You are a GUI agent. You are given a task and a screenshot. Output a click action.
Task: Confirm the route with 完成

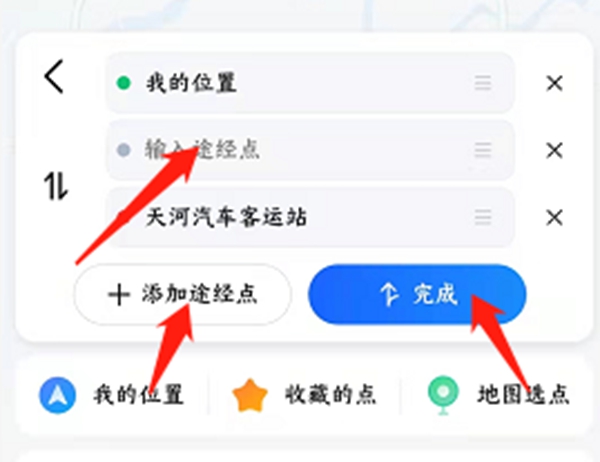click(417, 295)
